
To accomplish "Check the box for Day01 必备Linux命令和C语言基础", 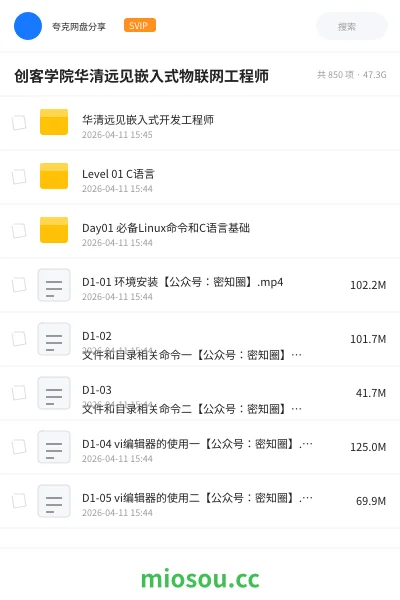I will tap(19, 230).
